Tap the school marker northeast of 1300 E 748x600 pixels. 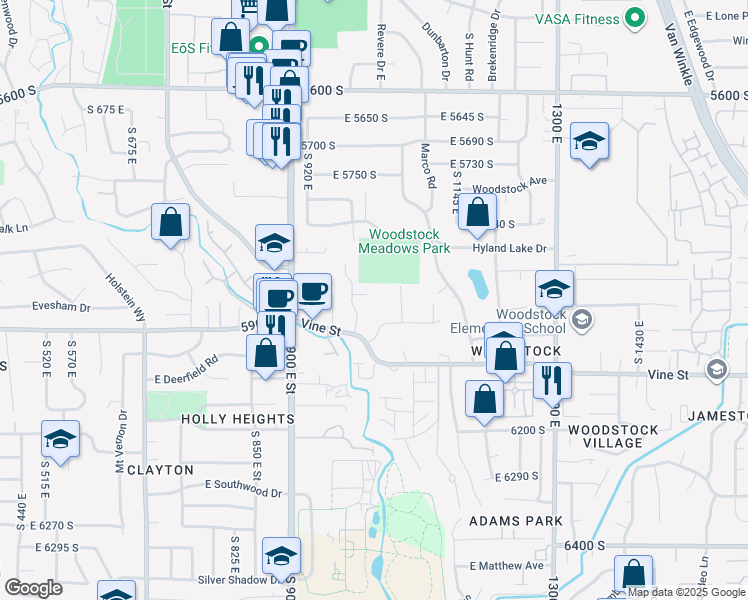tap(589, 141)
